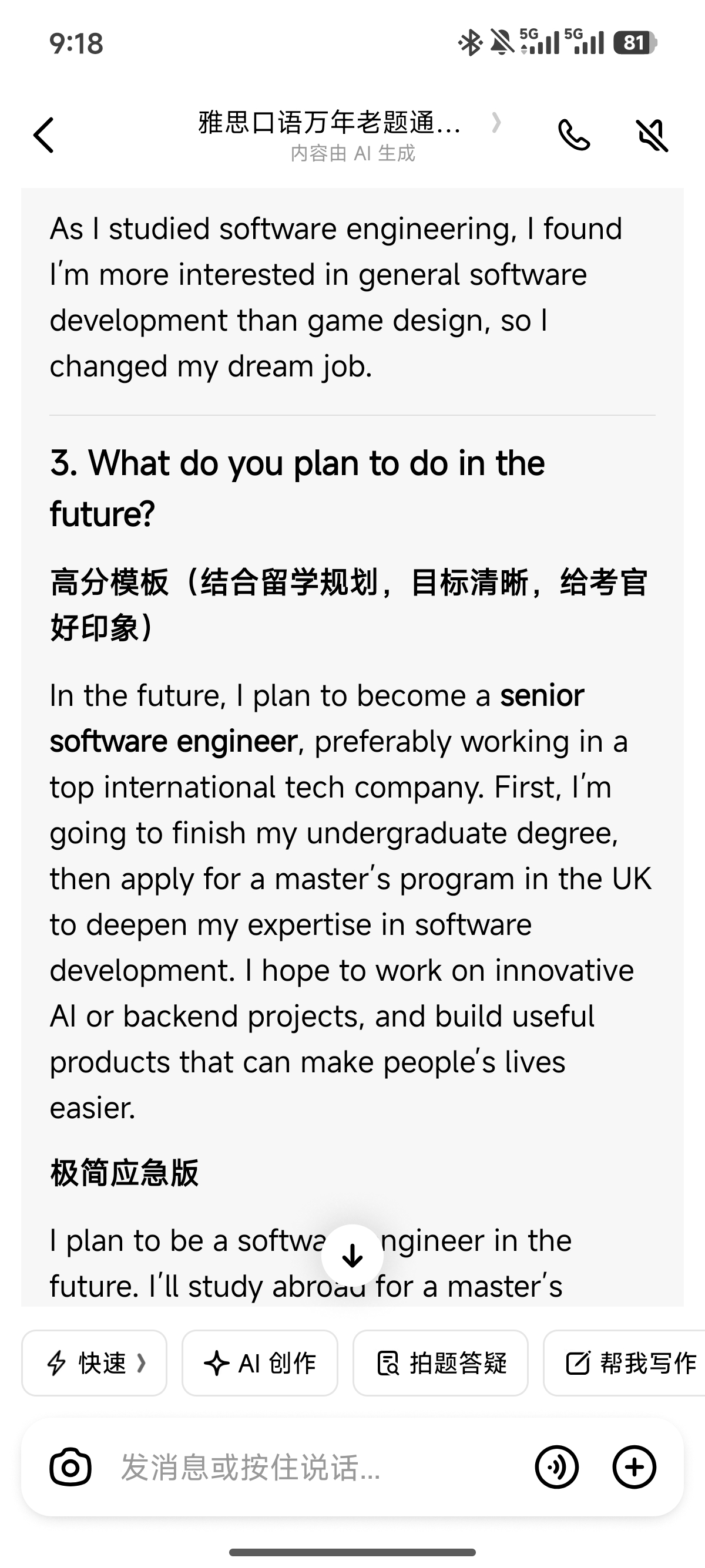Screen dimensions: 705x1568
Task: Jump to bottom with the down-arrow button
Action: pyautogui.click(x=352, y=1254)
